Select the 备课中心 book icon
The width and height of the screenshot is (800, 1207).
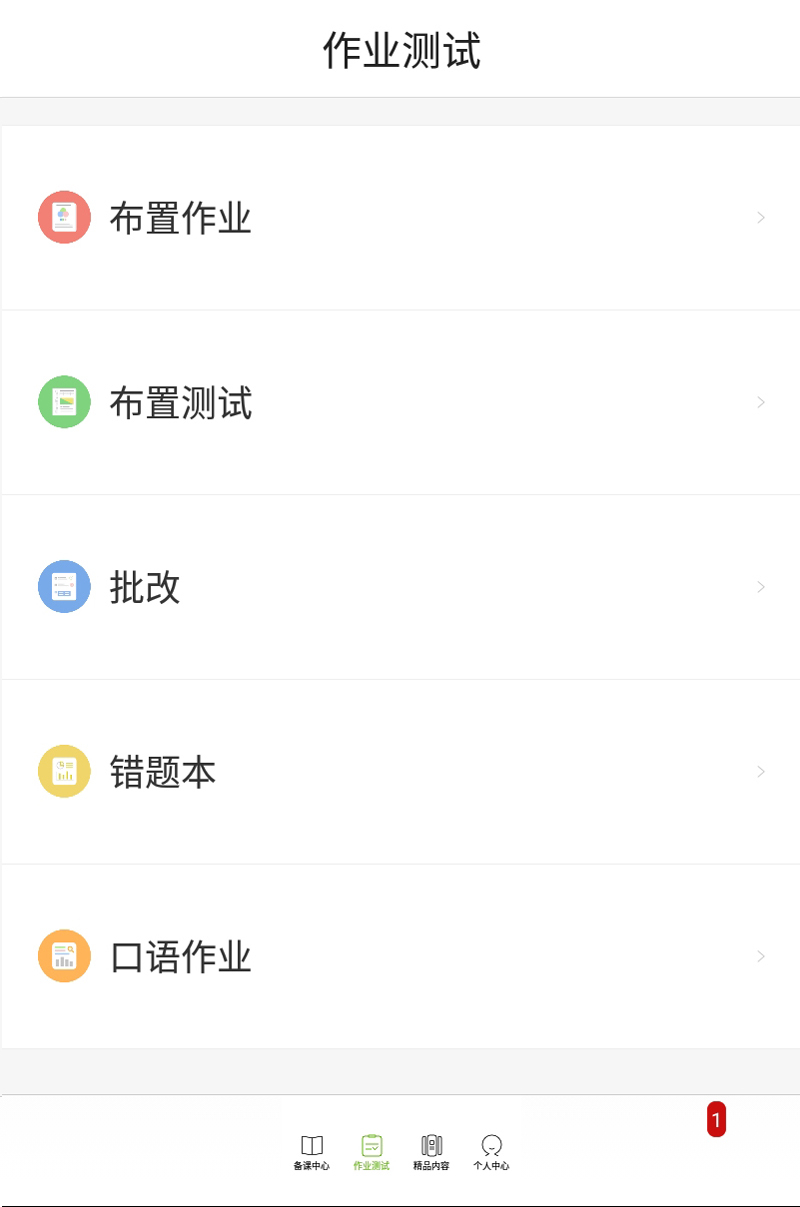312,1143
